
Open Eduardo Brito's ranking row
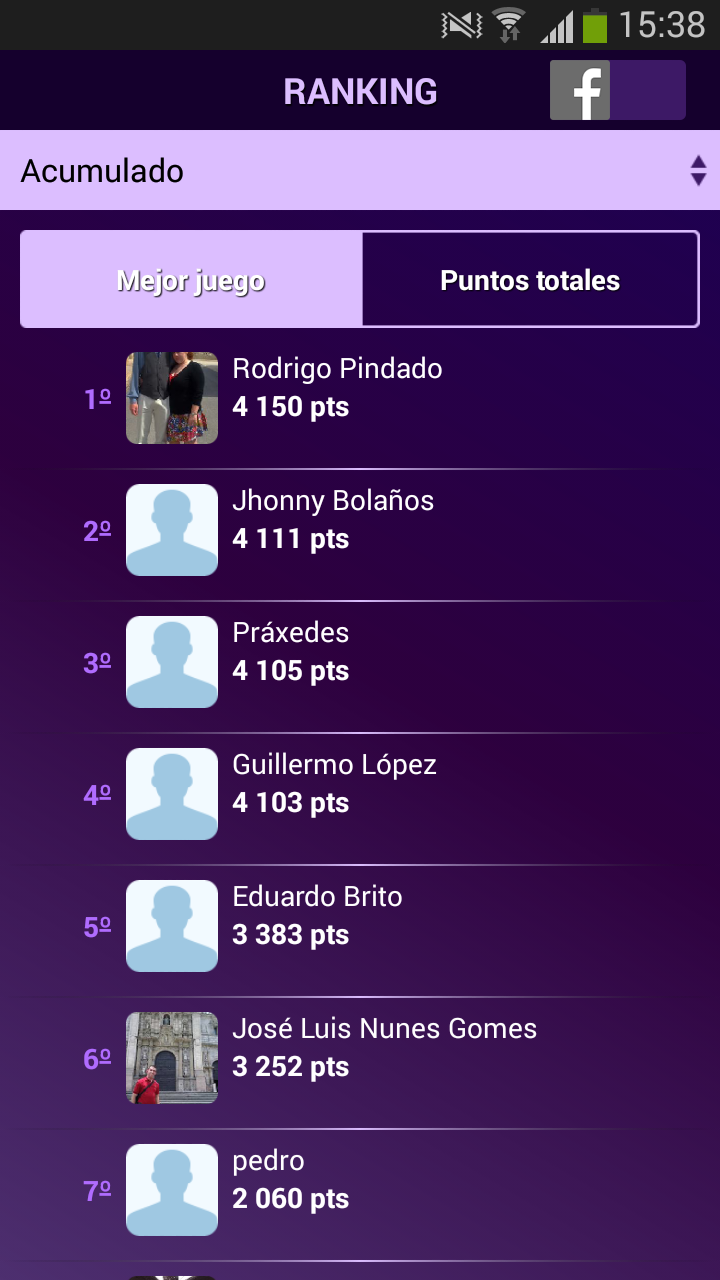pos(360,926)
